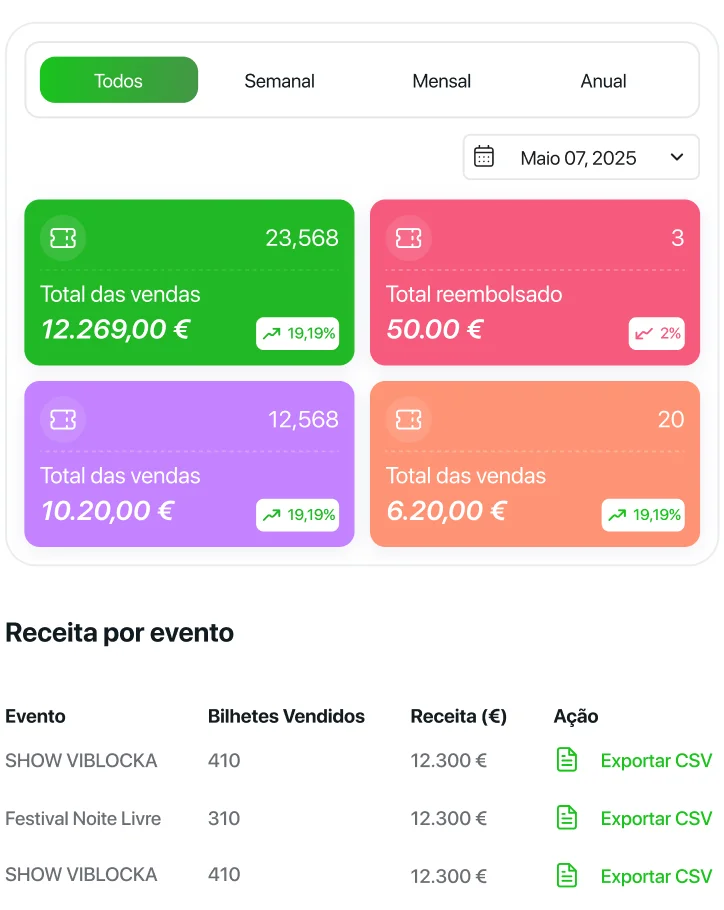Click the ticket icon on the pink refund card

pos(407,238)
